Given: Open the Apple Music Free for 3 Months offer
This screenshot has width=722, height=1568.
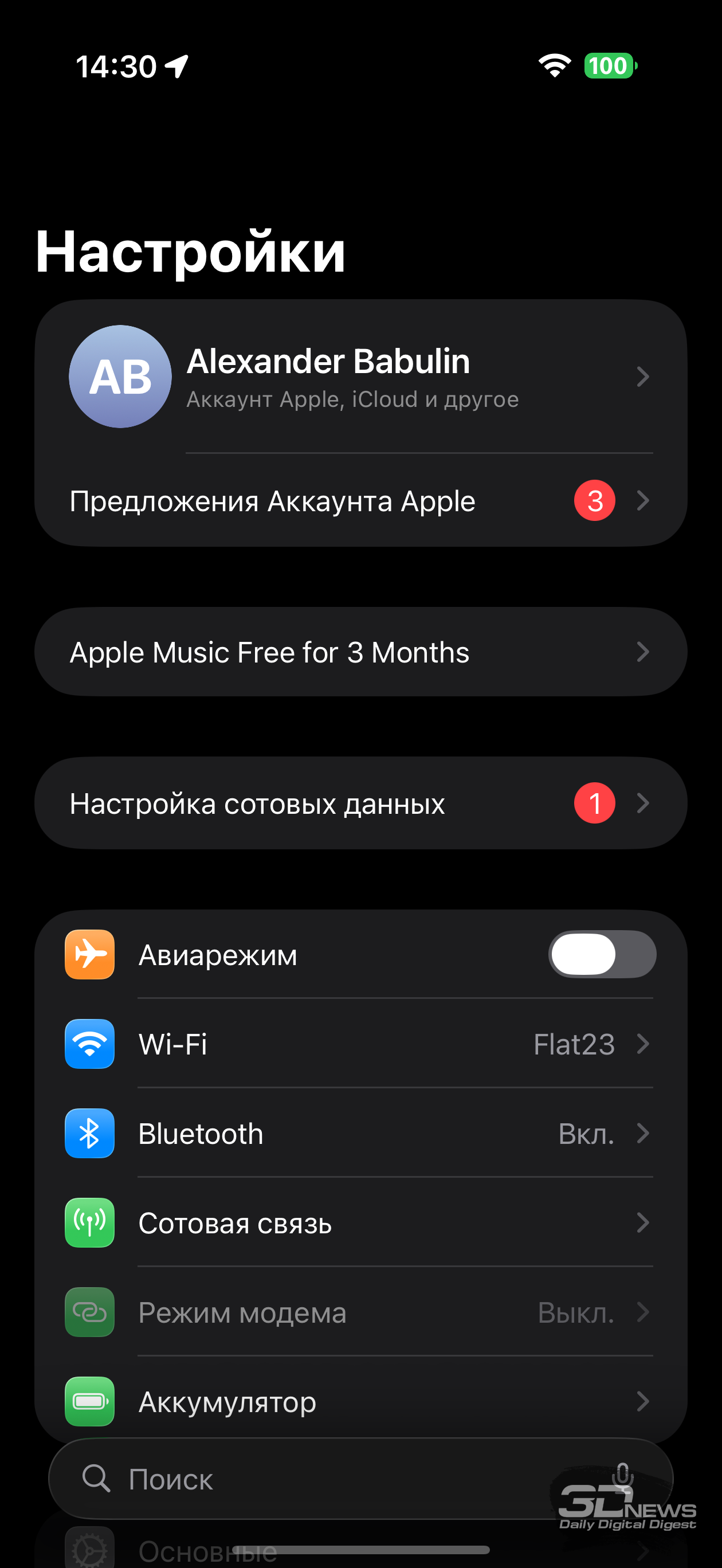Looking at the screenshot, I should click(359, 652).
